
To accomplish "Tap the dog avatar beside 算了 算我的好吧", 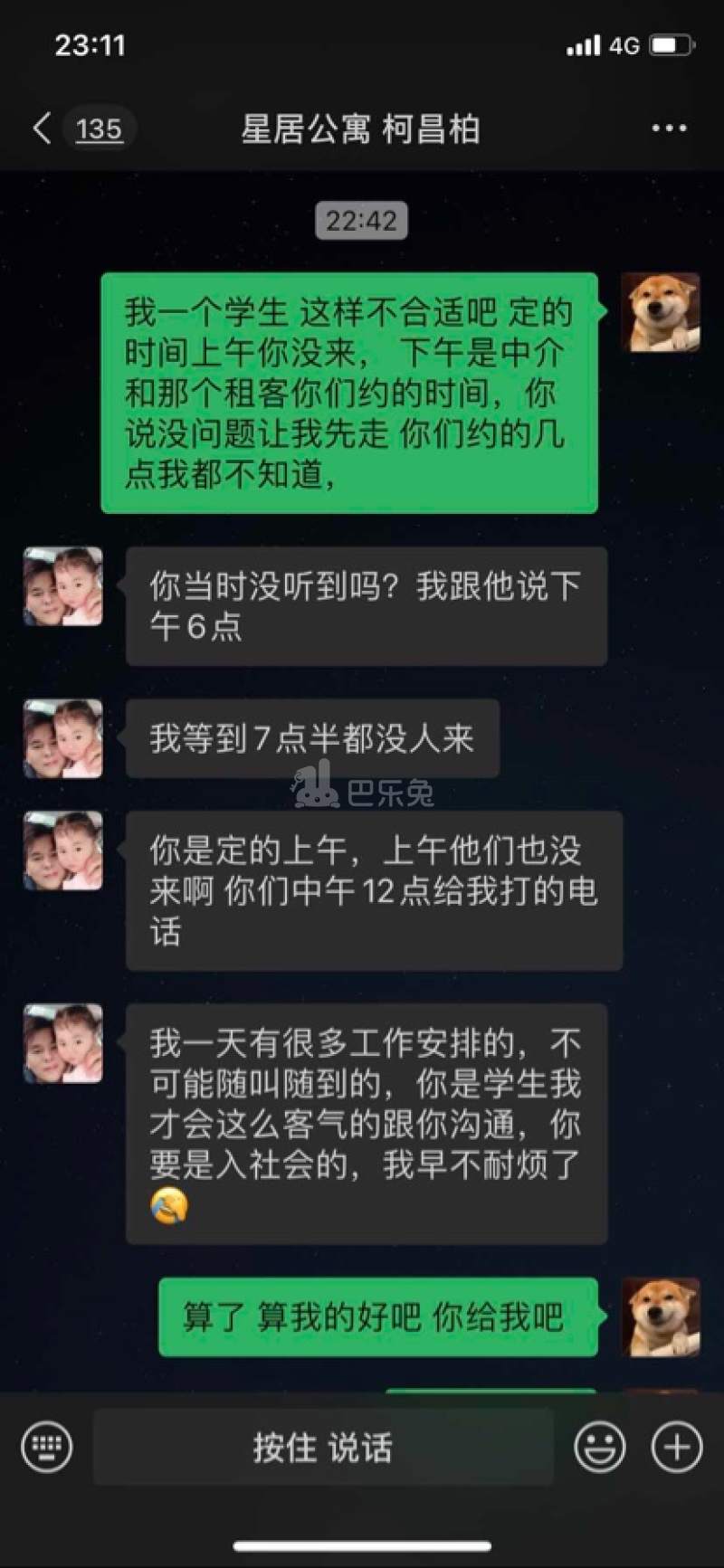I will coord(661,1316).
